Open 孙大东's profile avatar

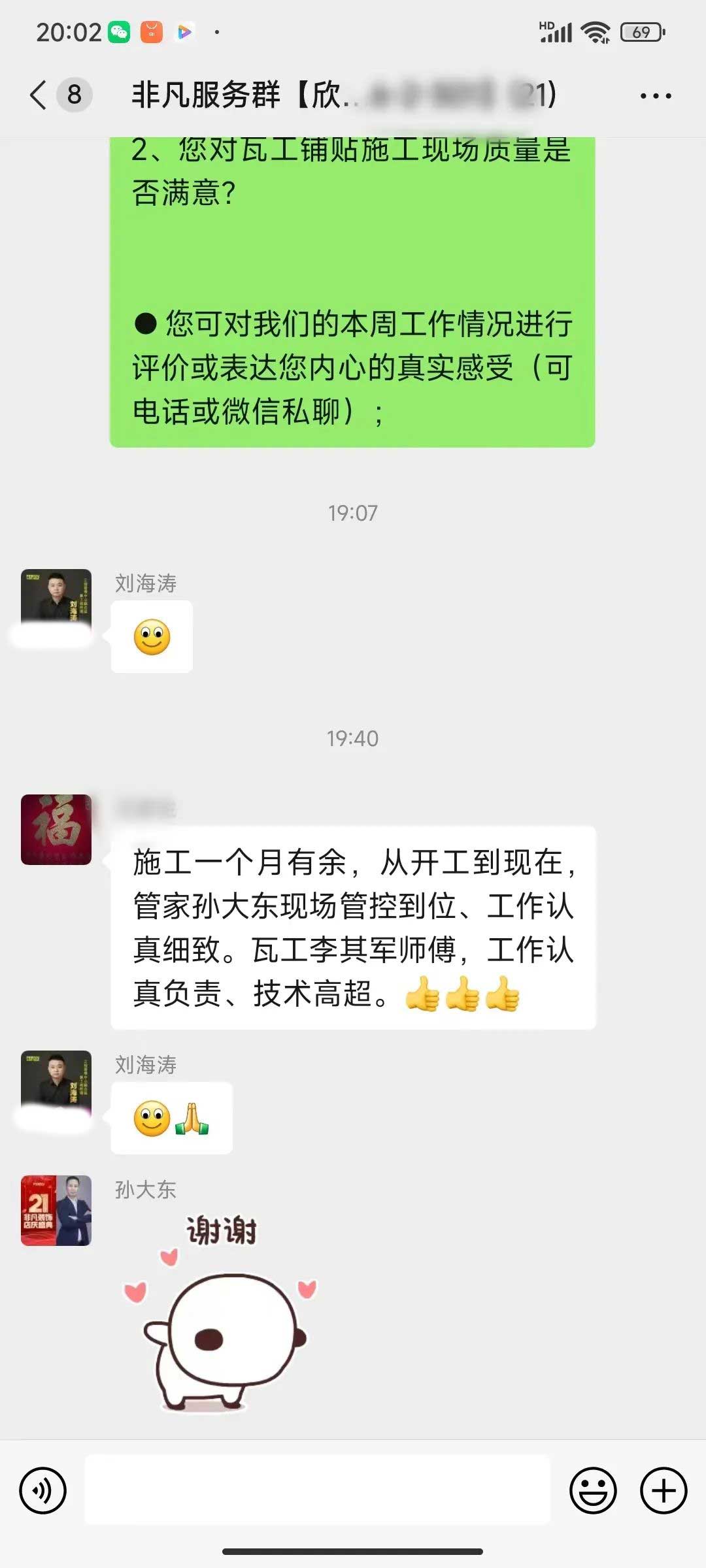coord(56,1211)
